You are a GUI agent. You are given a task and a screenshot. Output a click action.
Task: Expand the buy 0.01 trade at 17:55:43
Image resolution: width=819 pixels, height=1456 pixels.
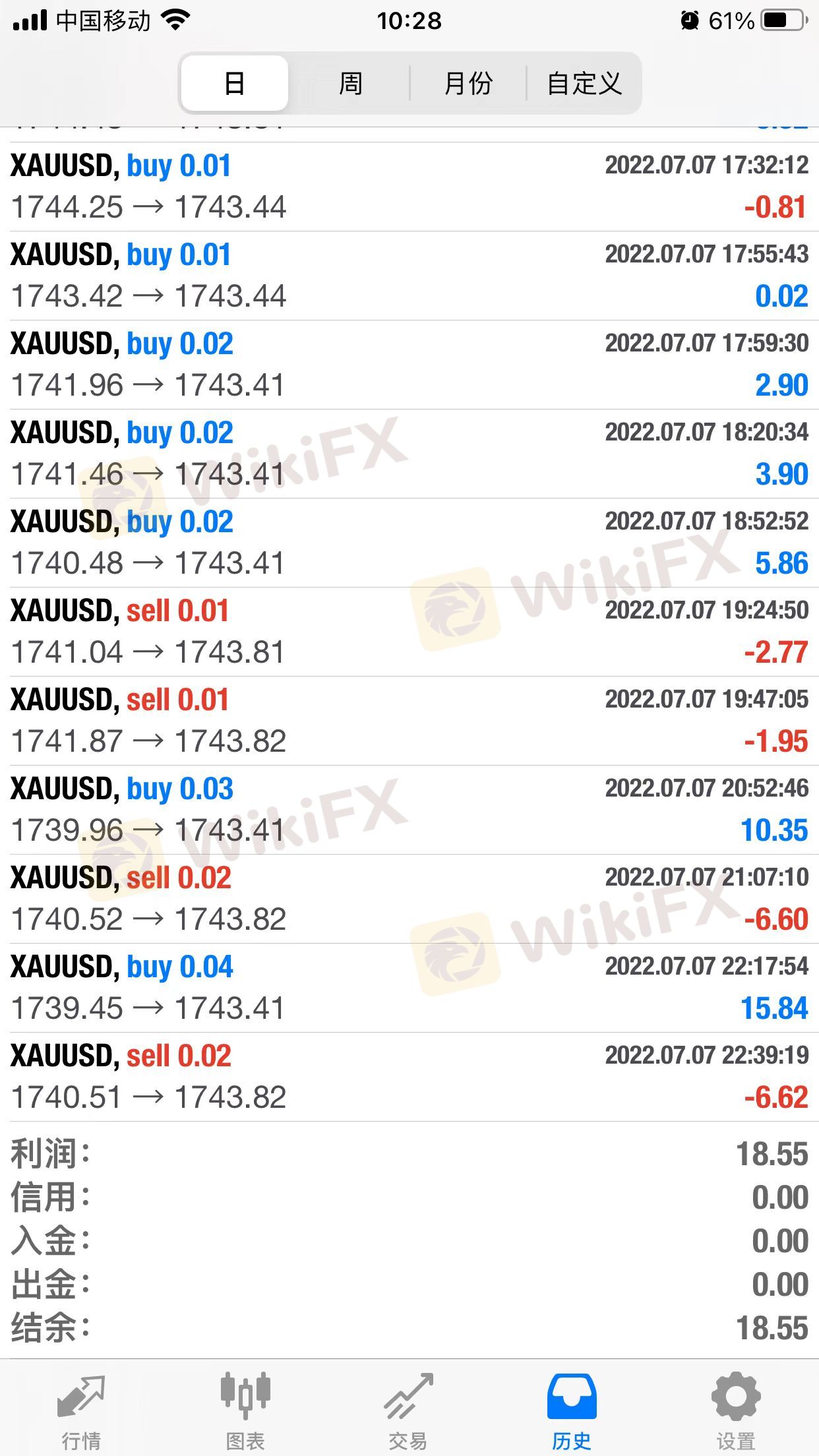coord(409,276)
